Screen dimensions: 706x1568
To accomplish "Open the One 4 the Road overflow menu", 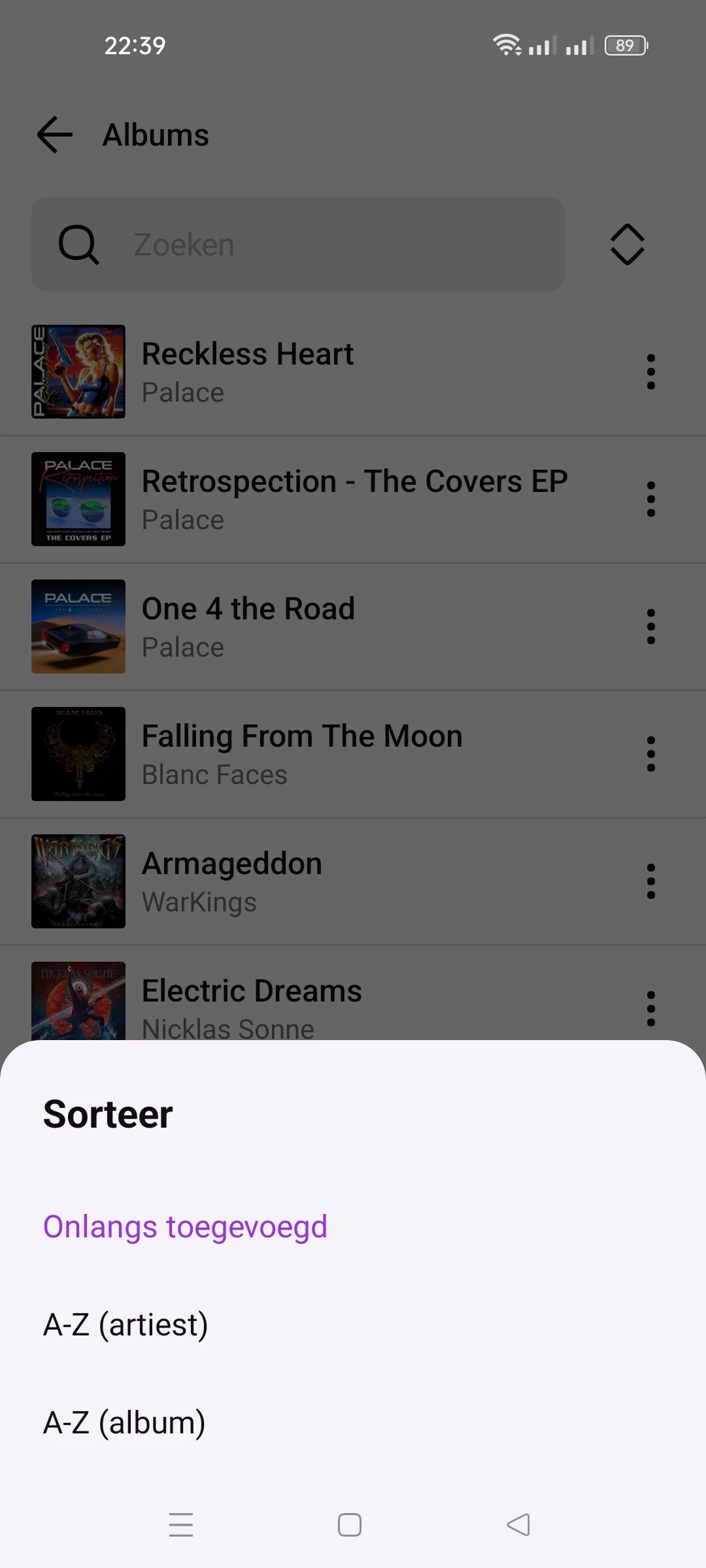I will click(x=650, y=627).
